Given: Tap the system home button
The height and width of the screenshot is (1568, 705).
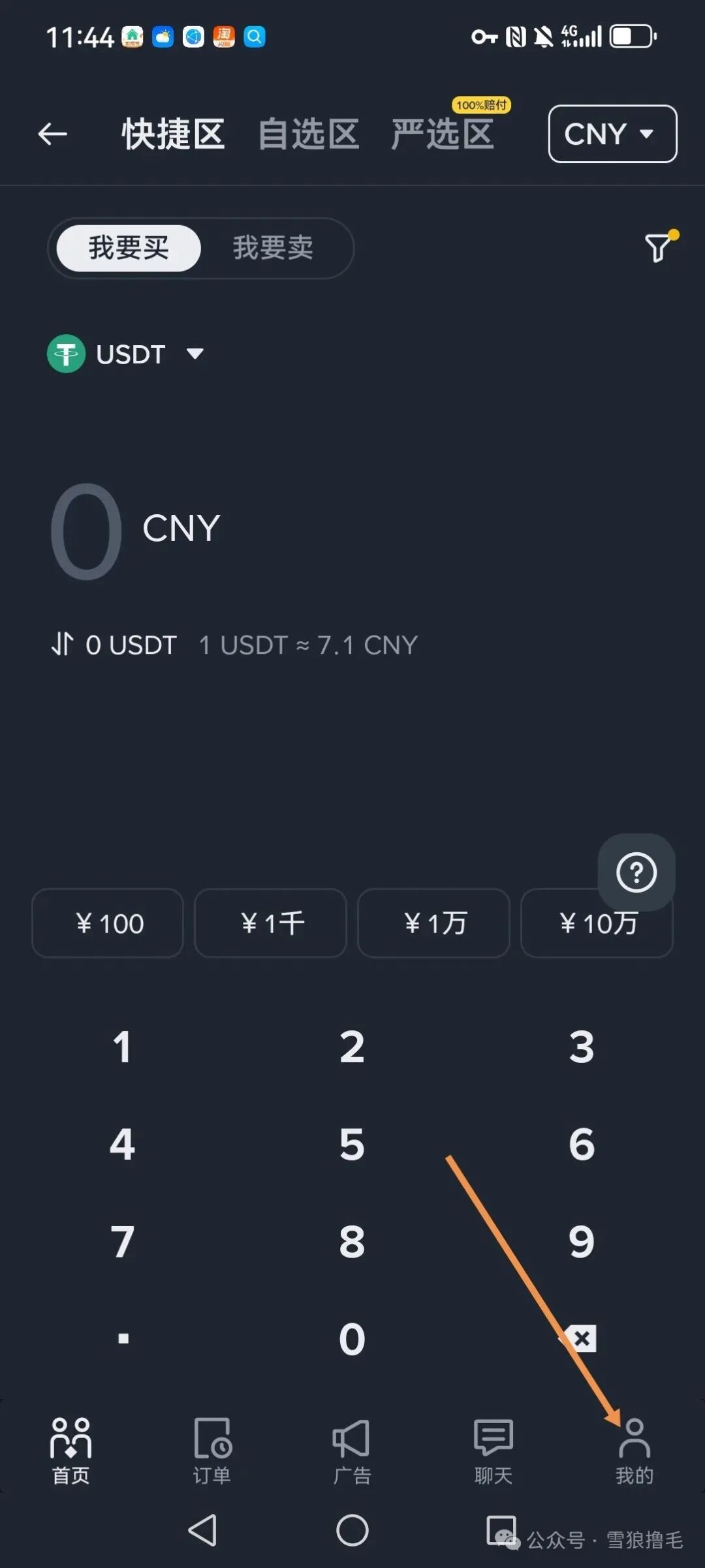Looking at the screenshot, I should pos(352,1530).
